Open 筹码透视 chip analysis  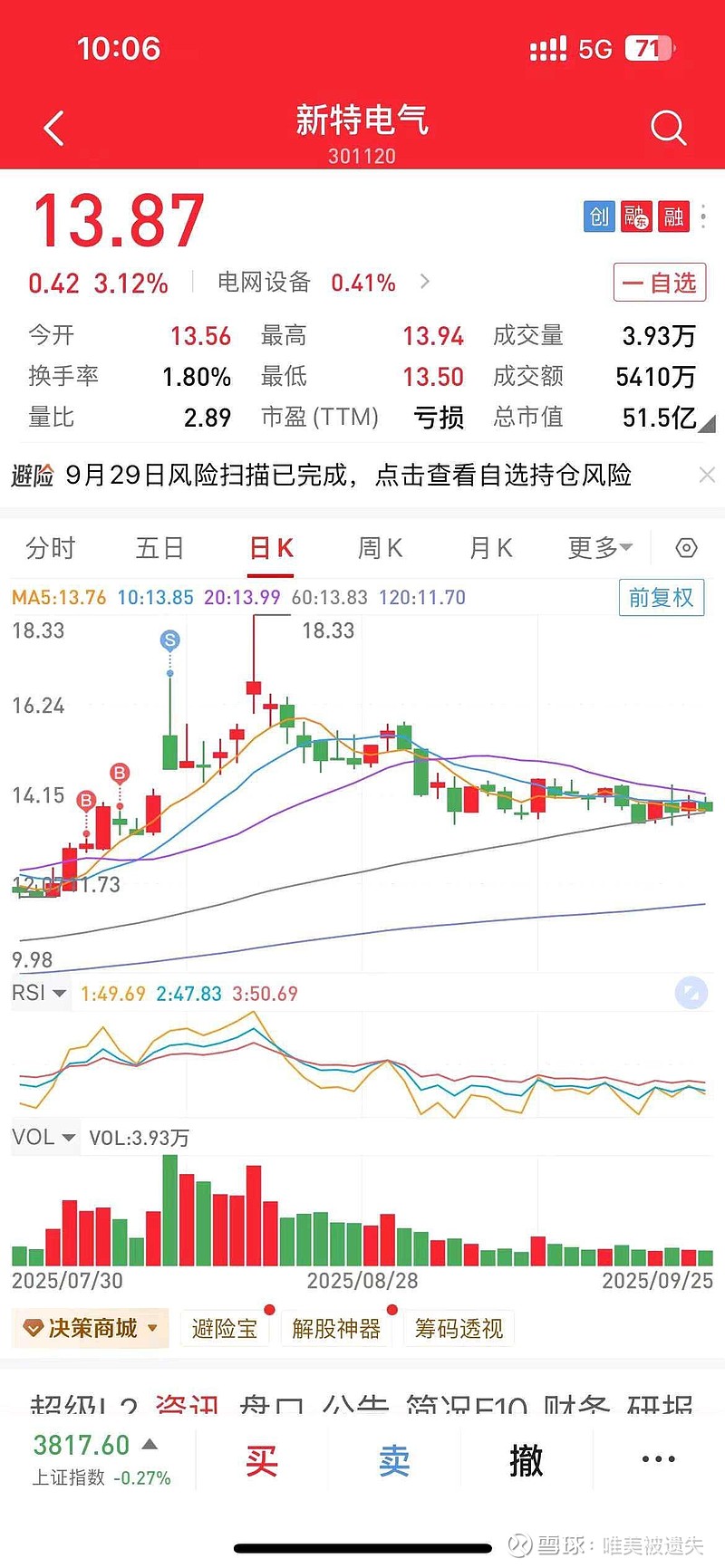click(x=459, y=1329)
